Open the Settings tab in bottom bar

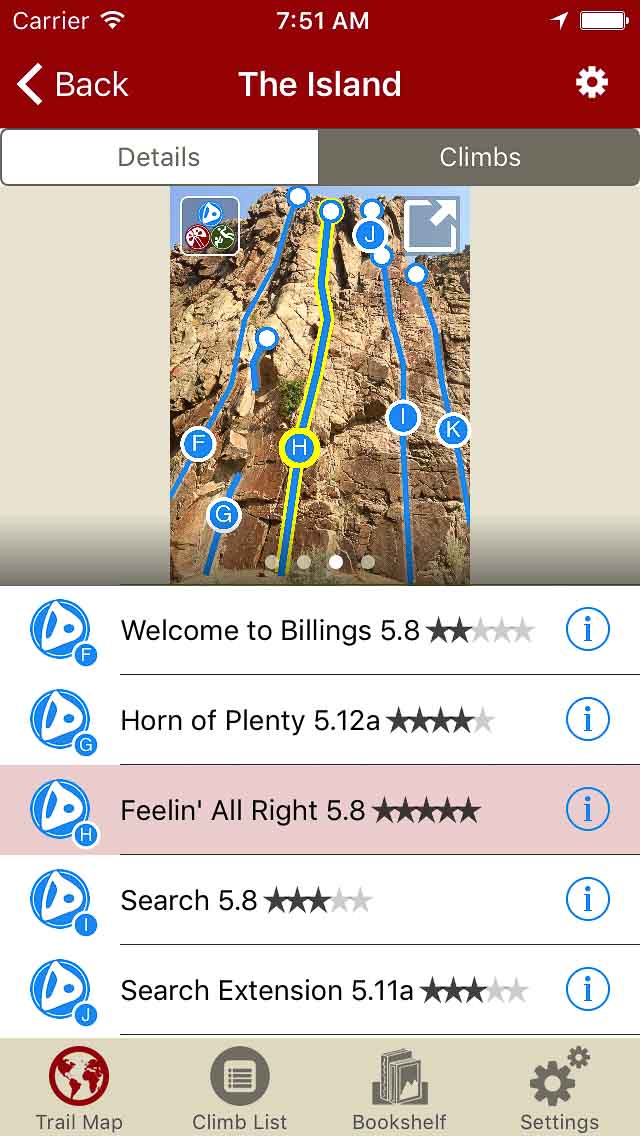pyautogui.click(x=559, y=1090)
